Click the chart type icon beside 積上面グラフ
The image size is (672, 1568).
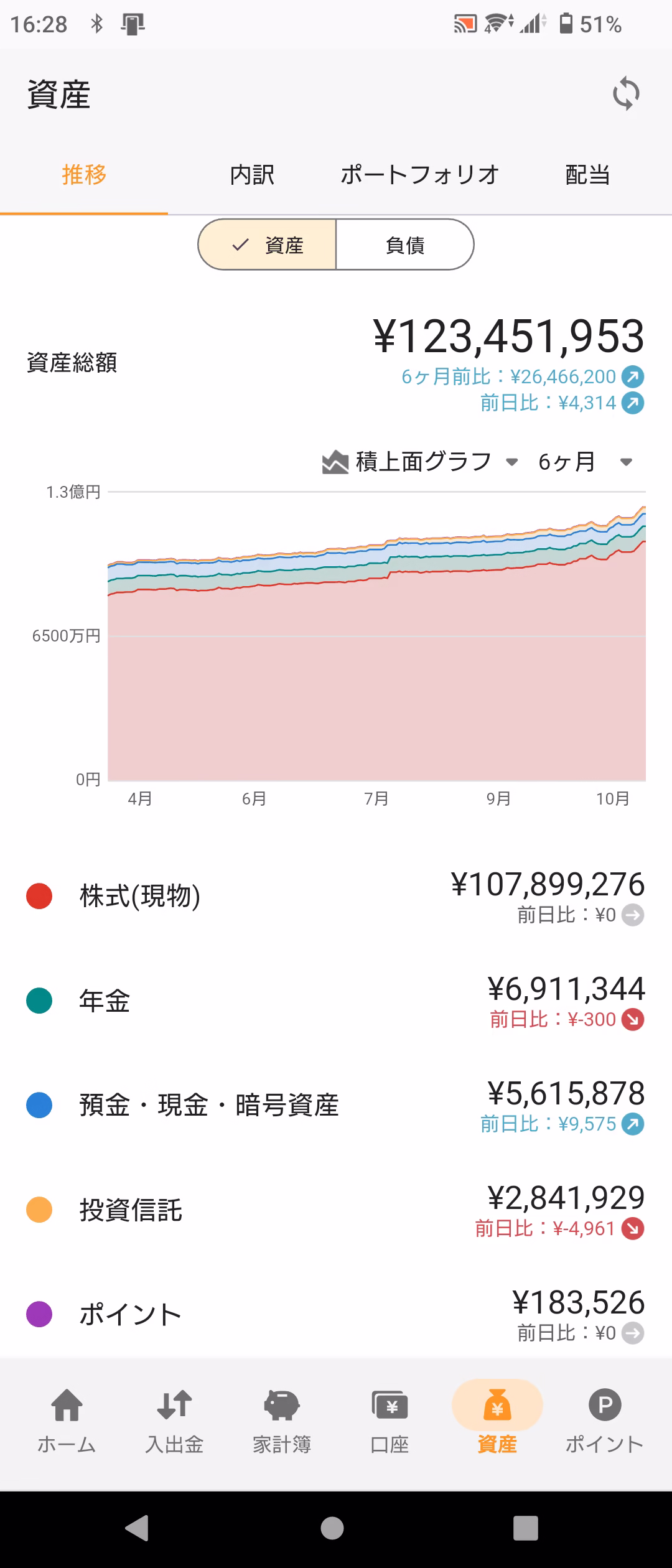(334, 462)
